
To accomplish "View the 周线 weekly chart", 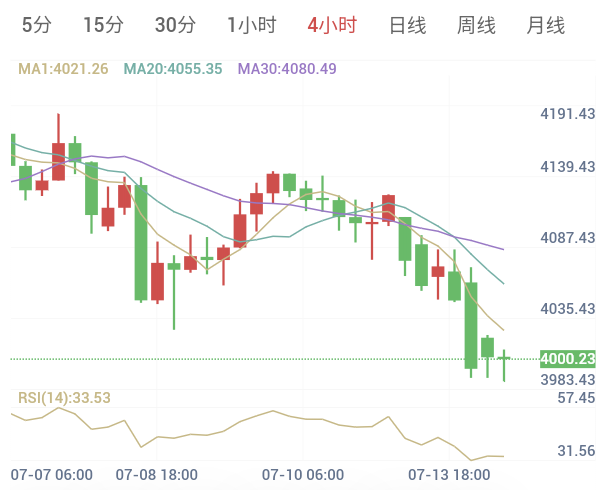I will coord(476,25).
